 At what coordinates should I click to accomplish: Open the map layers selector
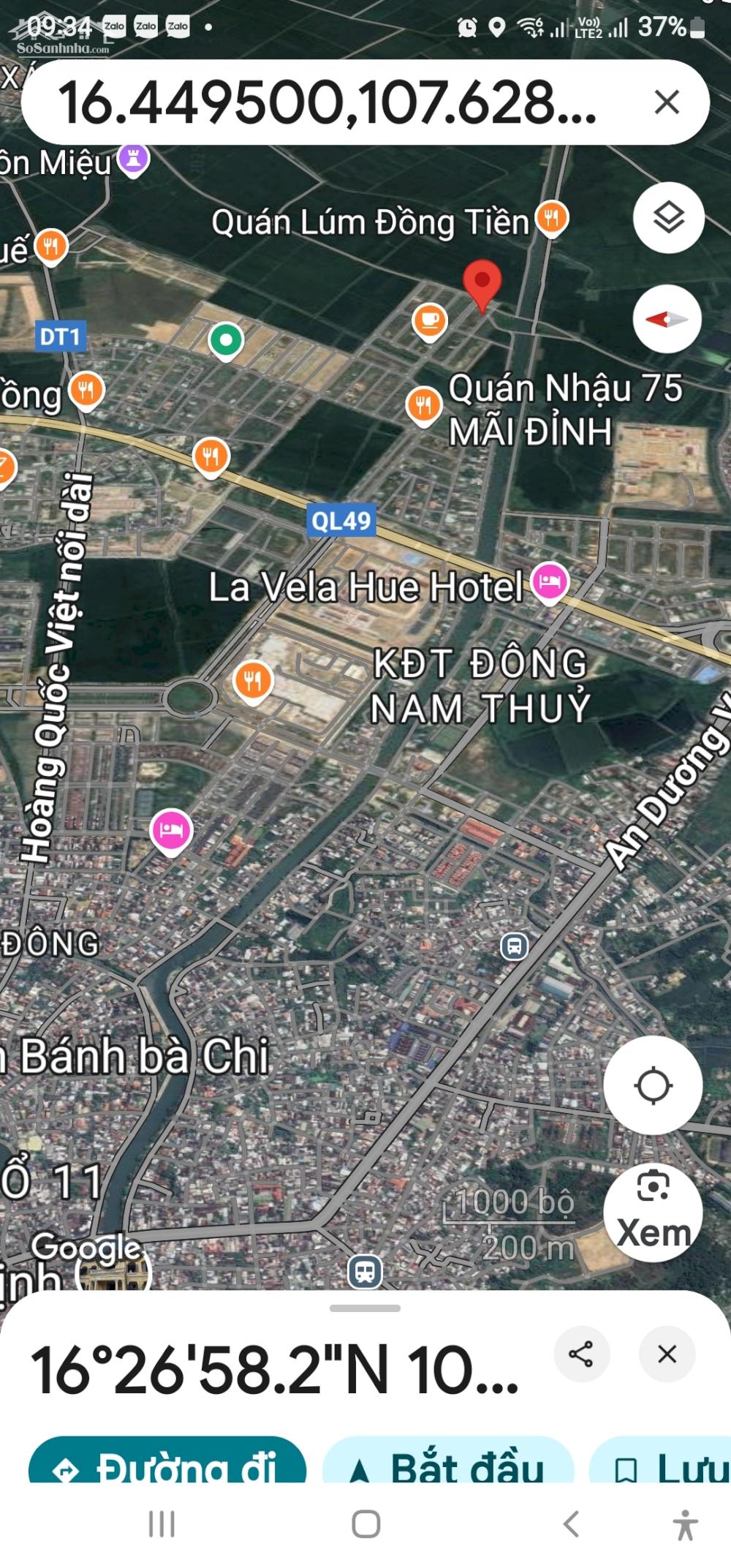coord(669,218)
